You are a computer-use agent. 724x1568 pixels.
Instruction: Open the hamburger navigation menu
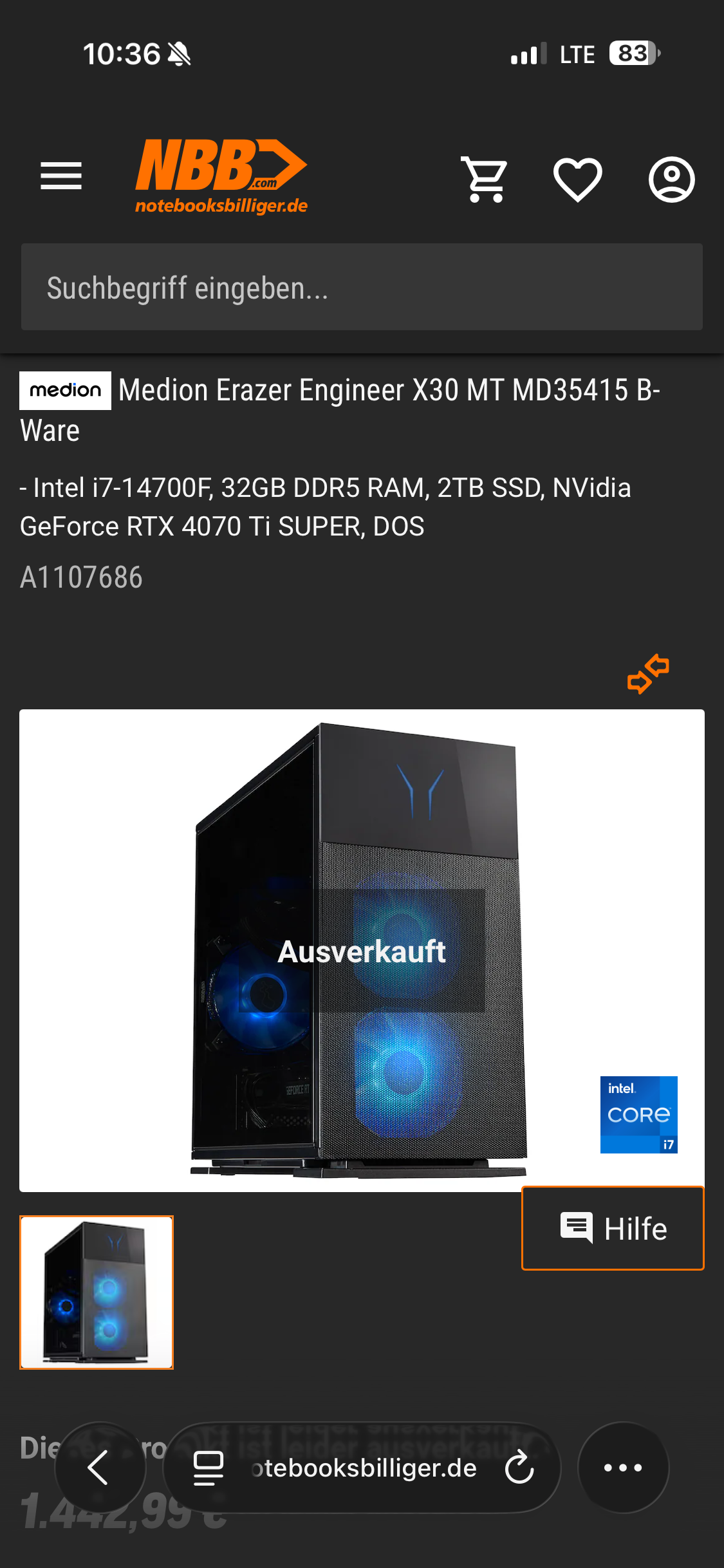click(61, 176)
